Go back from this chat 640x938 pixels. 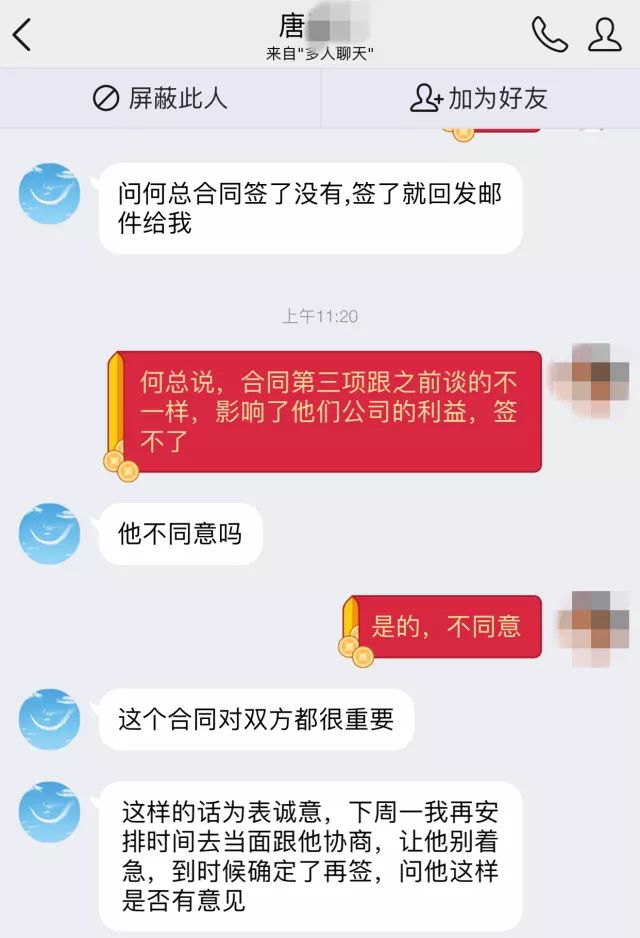click(22, 35)
